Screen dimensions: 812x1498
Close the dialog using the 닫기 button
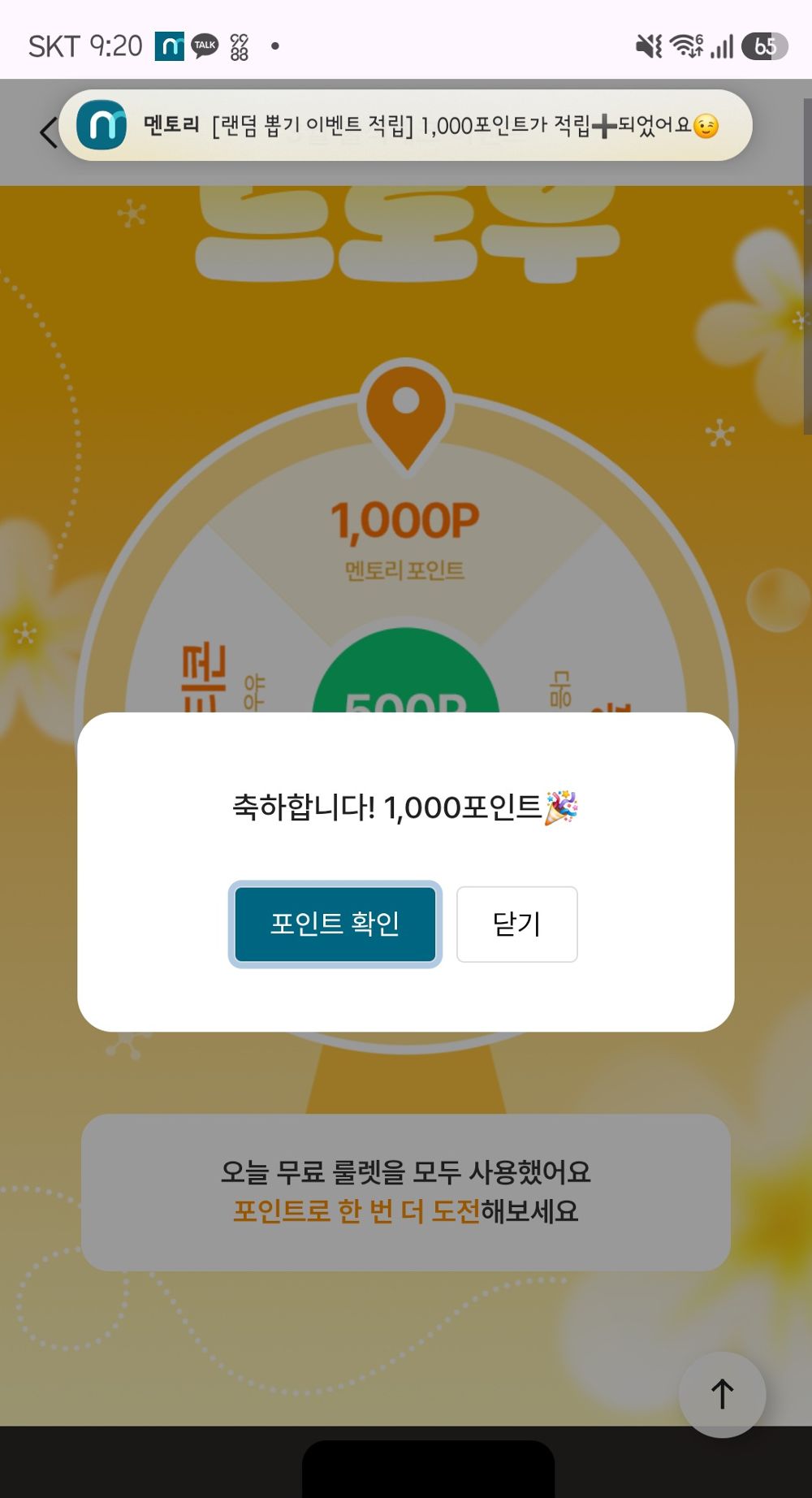(x=516, y=924)
